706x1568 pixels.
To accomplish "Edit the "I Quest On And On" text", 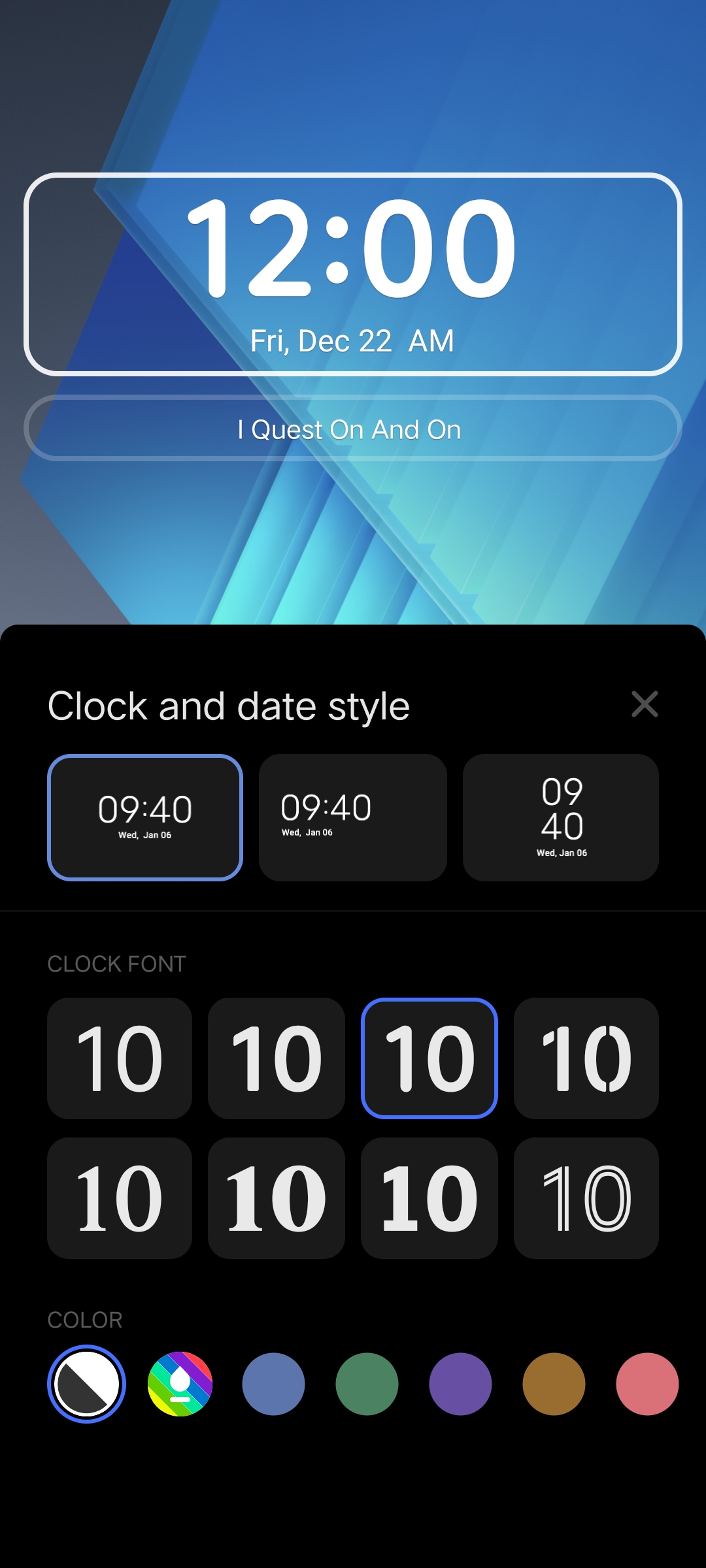I will point(353,429).
